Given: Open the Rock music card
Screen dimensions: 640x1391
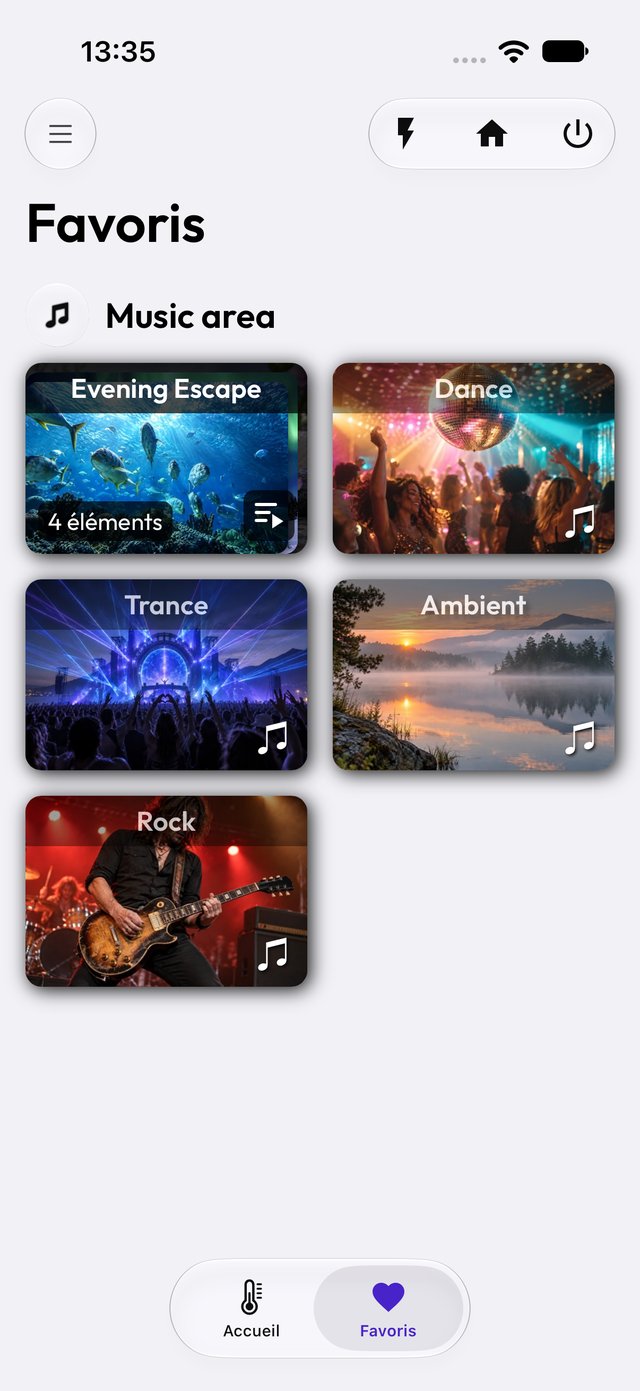Looking at the screenshot, I should point(166,891).
